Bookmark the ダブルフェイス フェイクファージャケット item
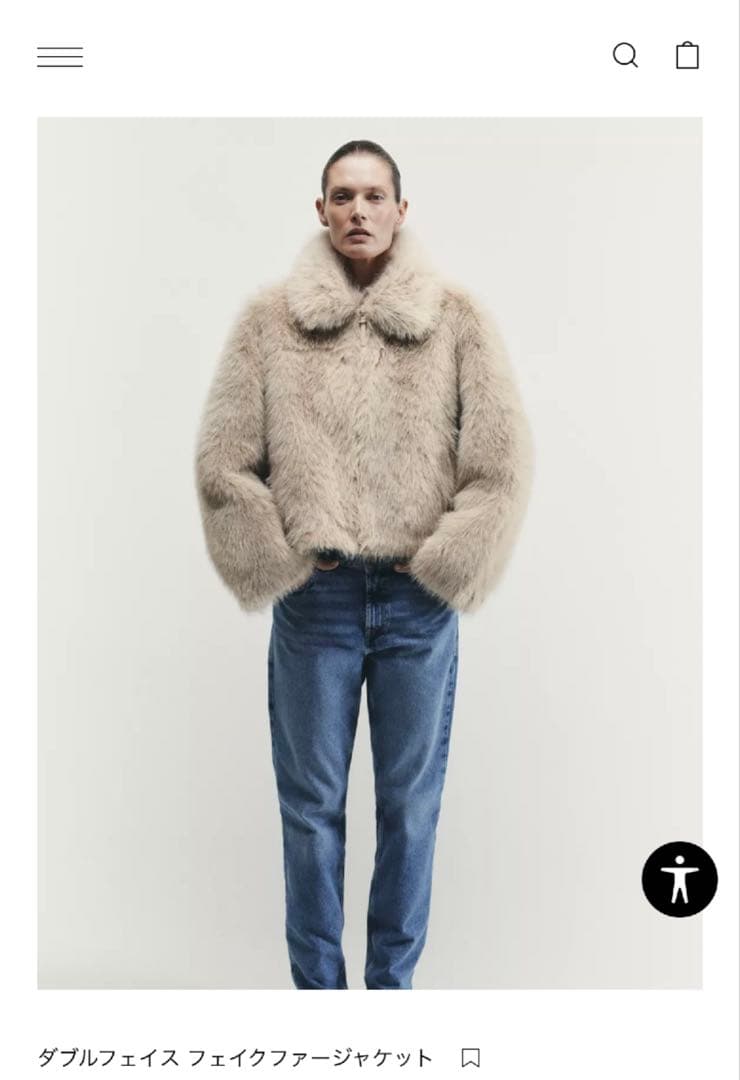The height and width of the screenshot is (1080, 740). coord(470,1057)
